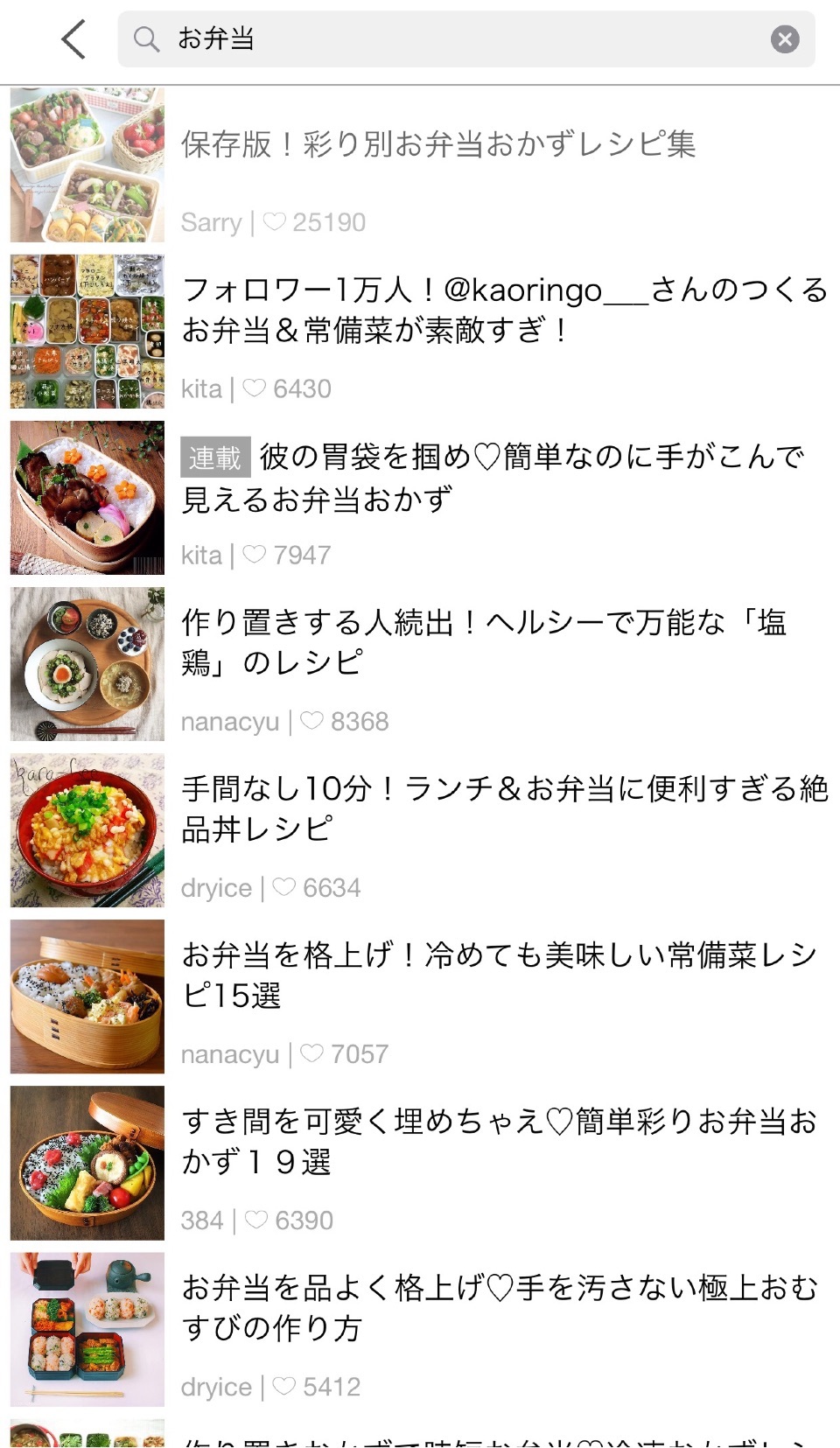Open the @kaoringo___ お弁当＆常備菜 article

pos(503,310)
